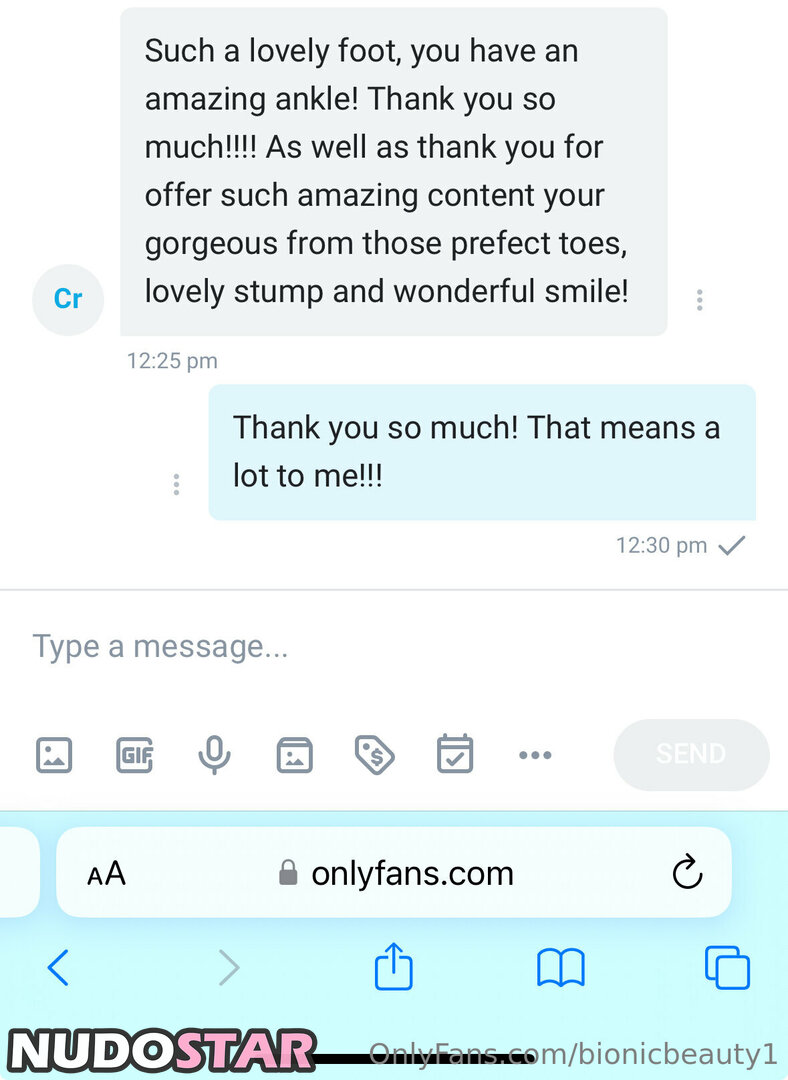Set a message price with the tag icon

coord(375,754)
